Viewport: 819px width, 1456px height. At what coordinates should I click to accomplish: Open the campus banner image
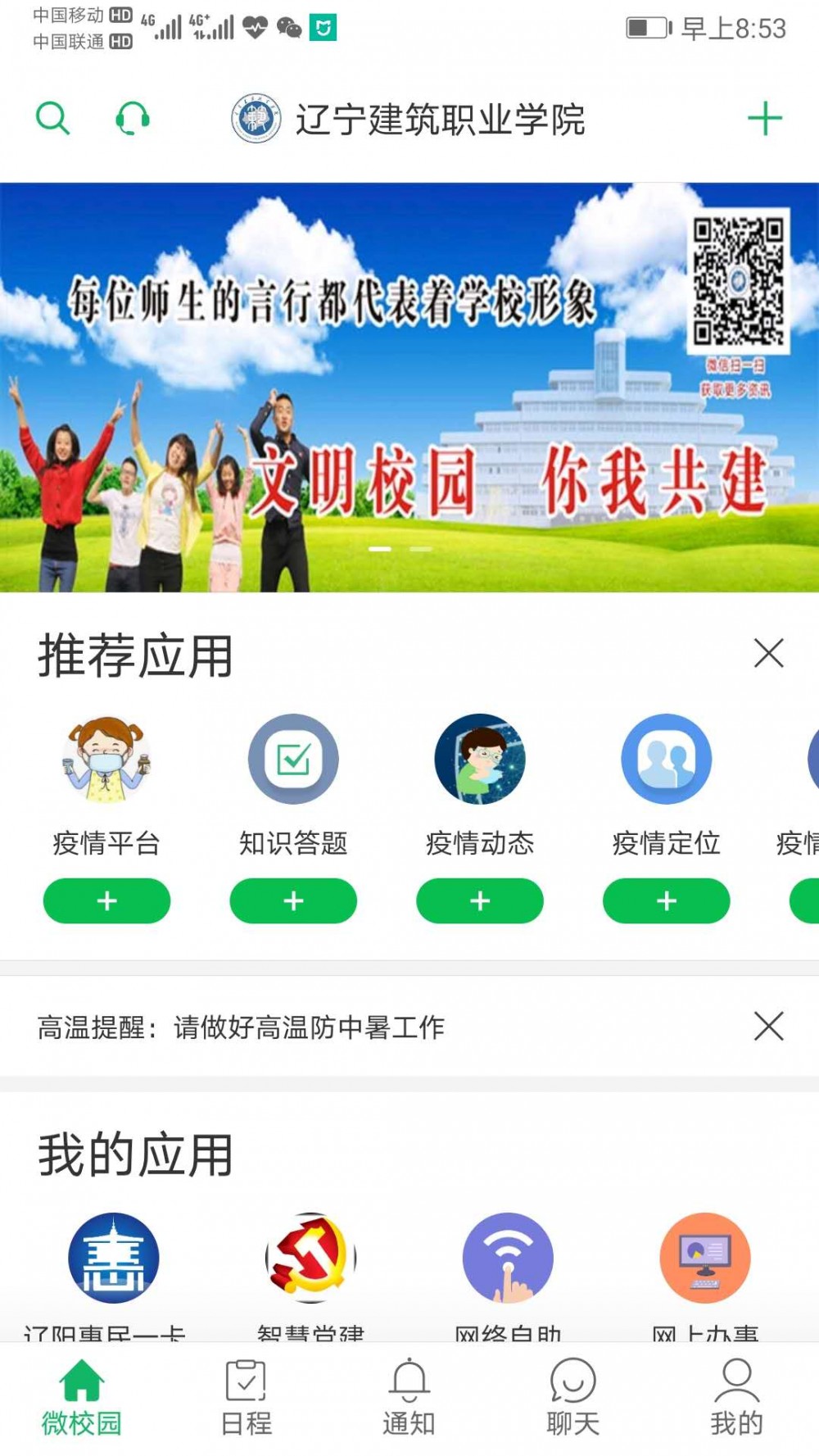[x=409, y=387]
